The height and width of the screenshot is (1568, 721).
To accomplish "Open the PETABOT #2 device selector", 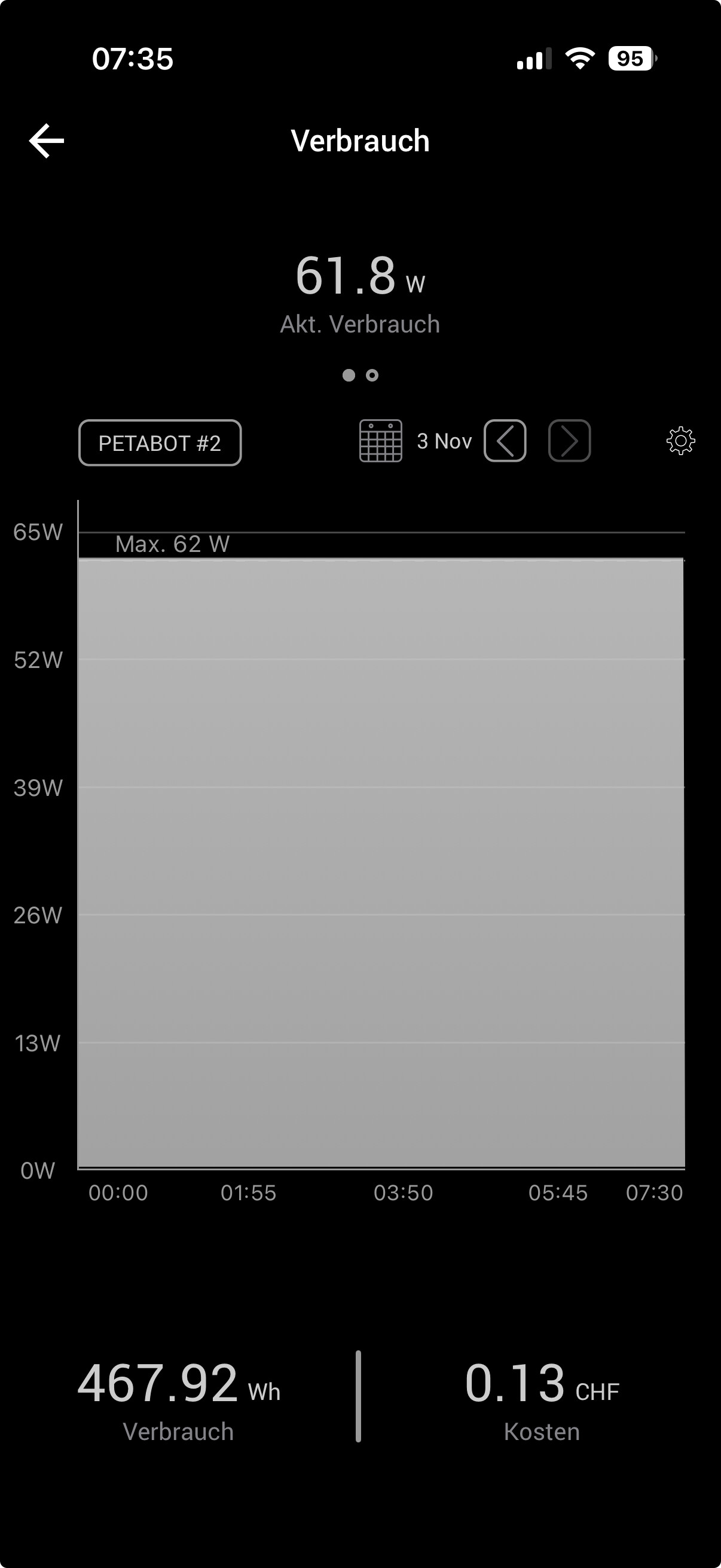I will (x=160, y=443).
